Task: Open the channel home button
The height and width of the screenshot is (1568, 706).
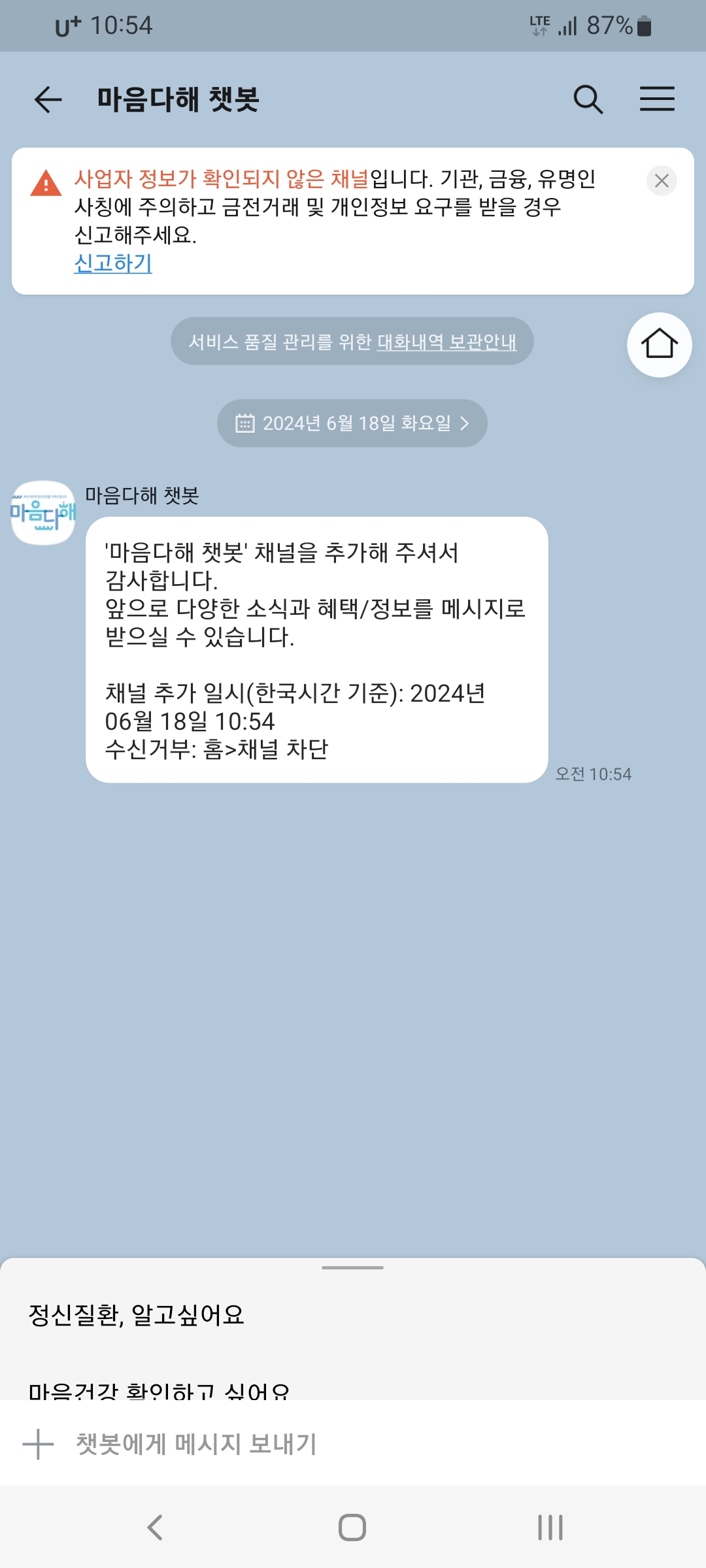Action: [659, 344]
